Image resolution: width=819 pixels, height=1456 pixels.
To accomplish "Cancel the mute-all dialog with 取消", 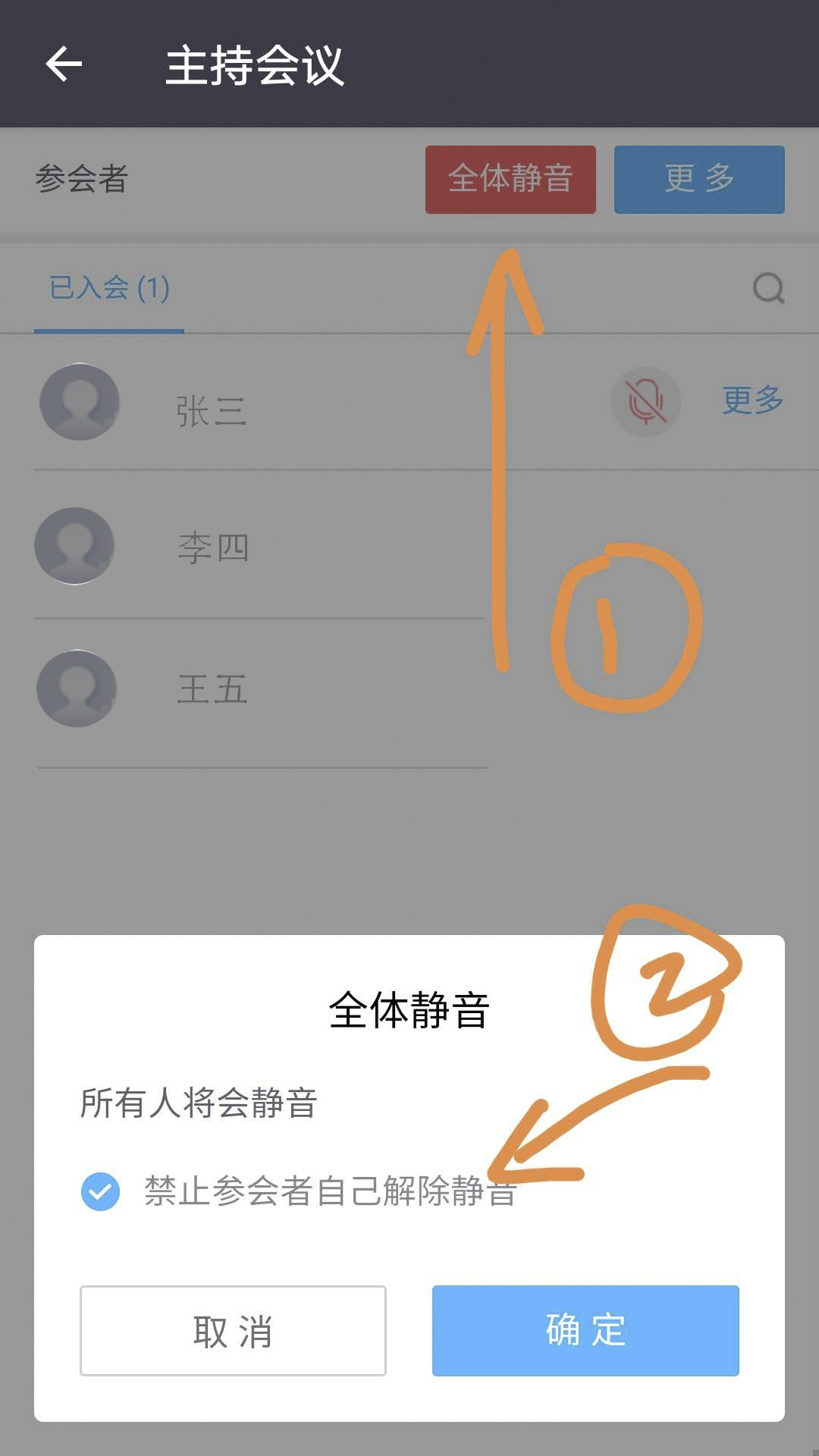I will [x=233, y=1331].
